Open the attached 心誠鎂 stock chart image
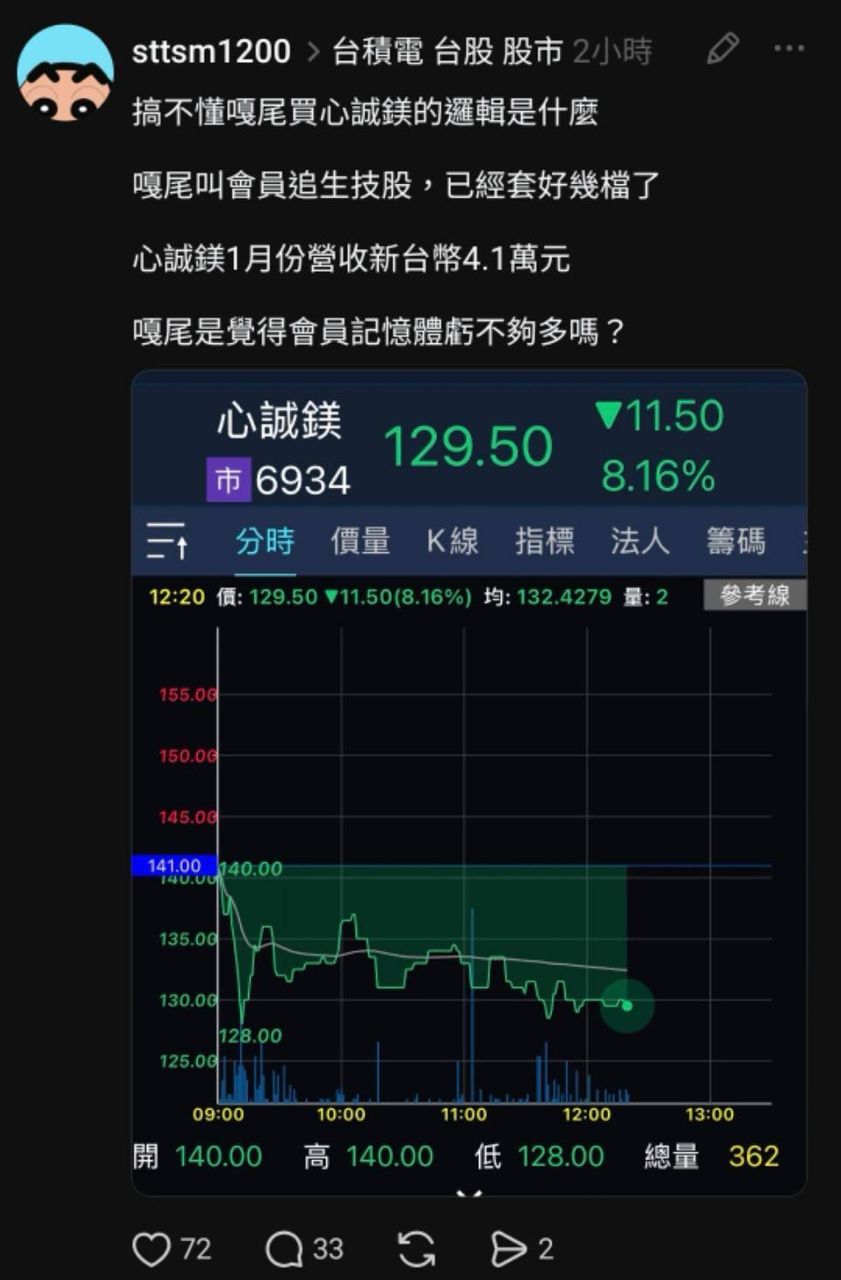This screenshot has width=841, height=1280. click(468, 782)
